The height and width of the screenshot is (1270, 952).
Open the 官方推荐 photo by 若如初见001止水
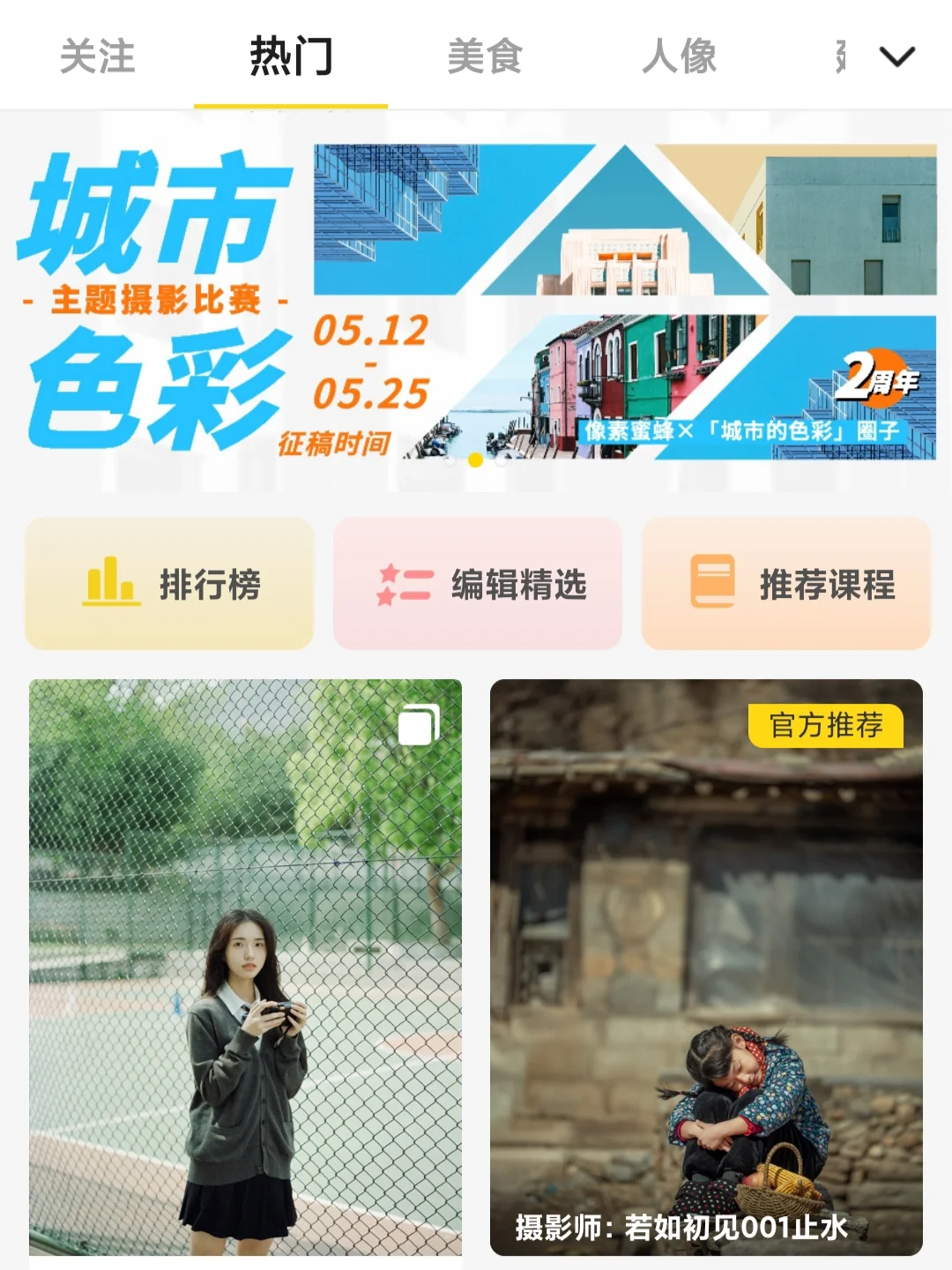click(706, 967)
